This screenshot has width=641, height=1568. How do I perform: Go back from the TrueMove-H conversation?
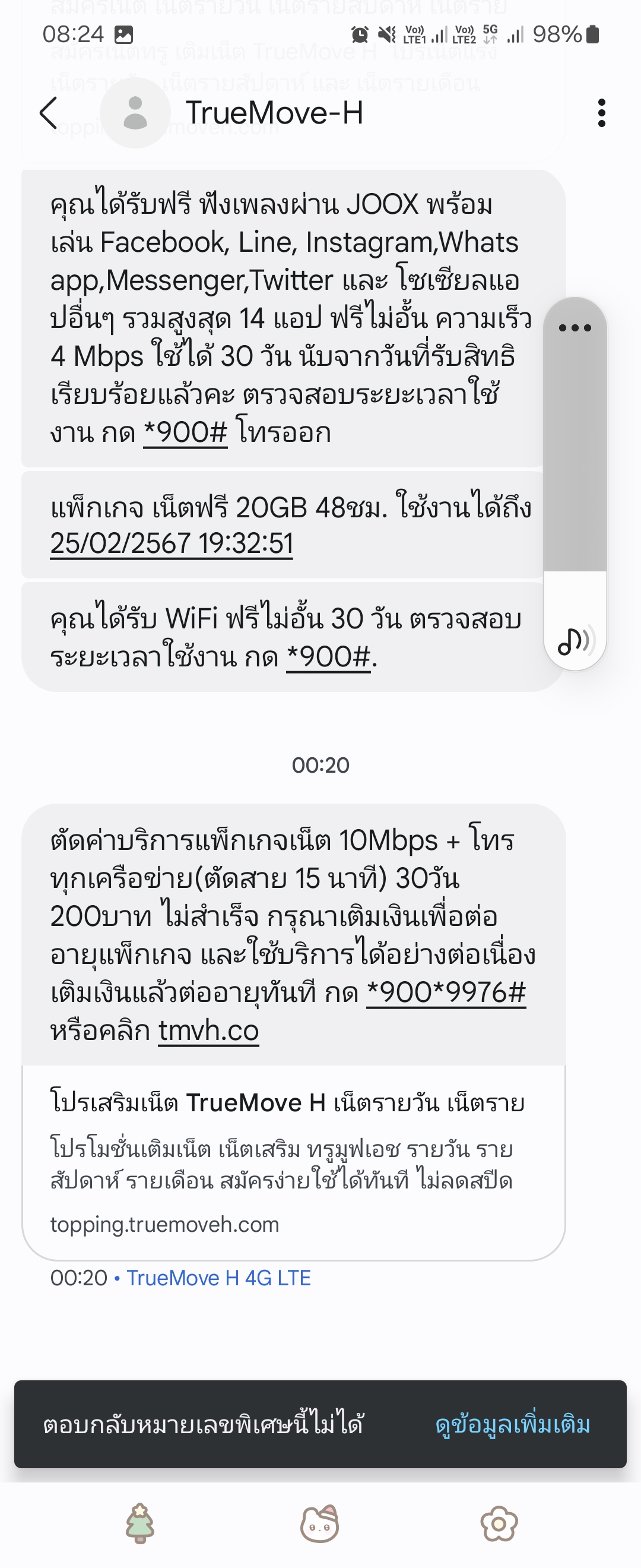[x=49, y=113]
